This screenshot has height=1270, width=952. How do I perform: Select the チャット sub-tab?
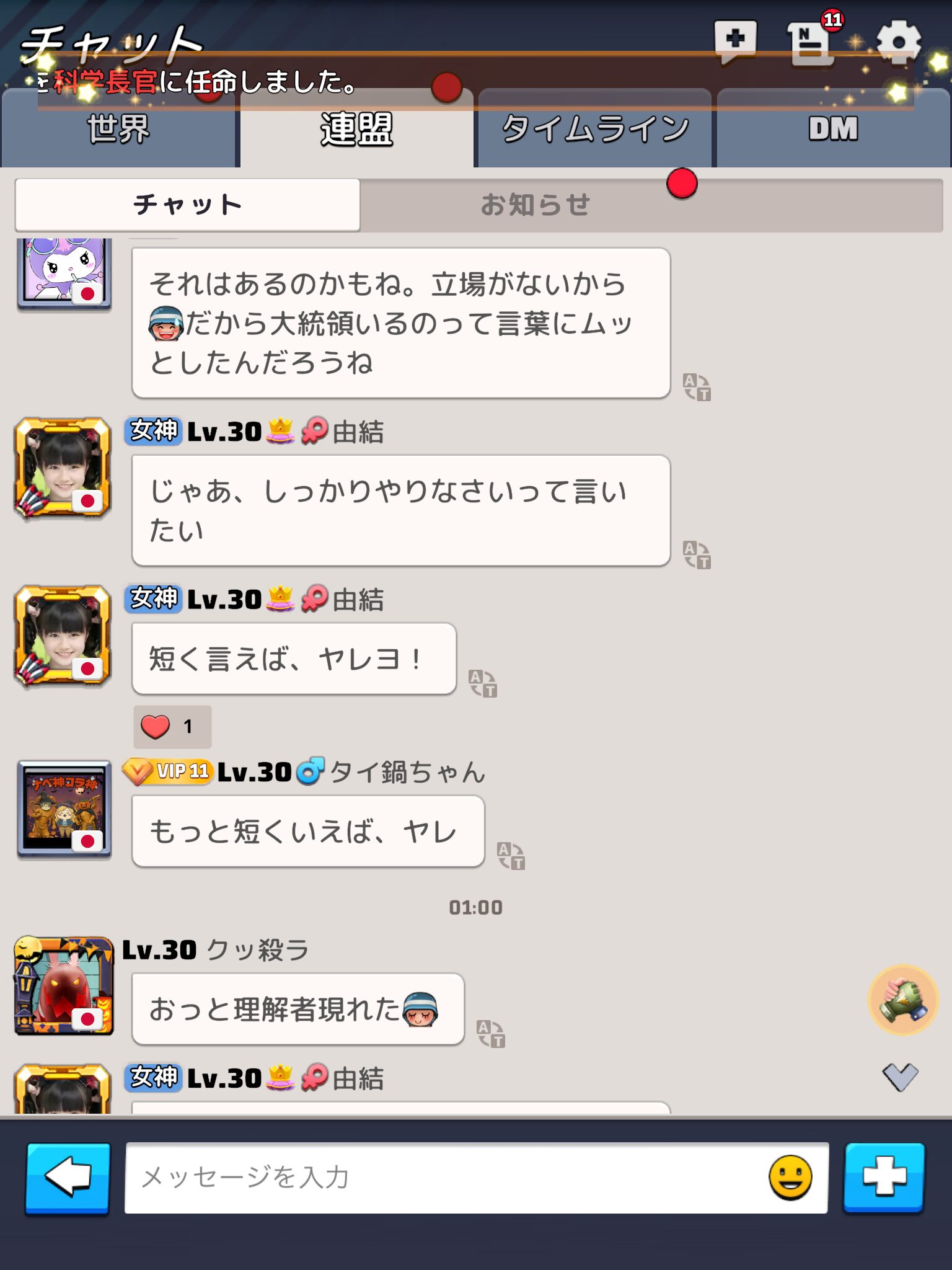187,205
